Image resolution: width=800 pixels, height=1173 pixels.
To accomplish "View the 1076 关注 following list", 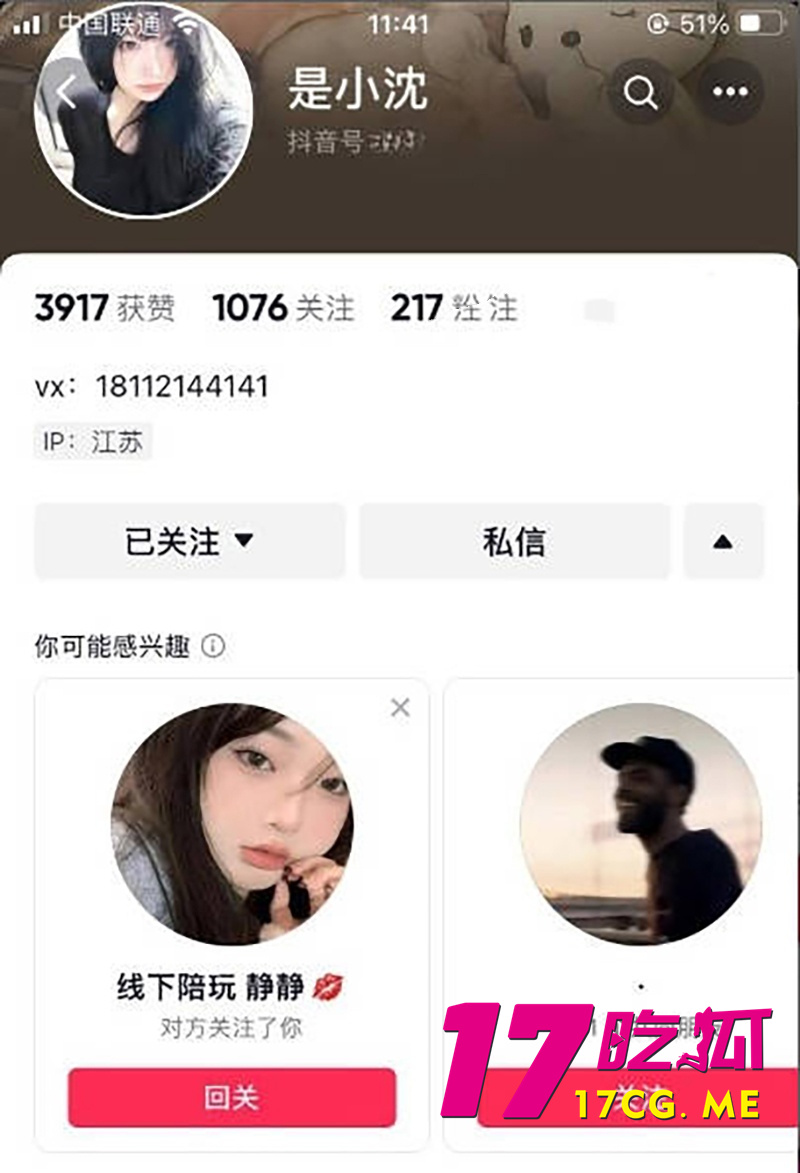I will (284, 310).
